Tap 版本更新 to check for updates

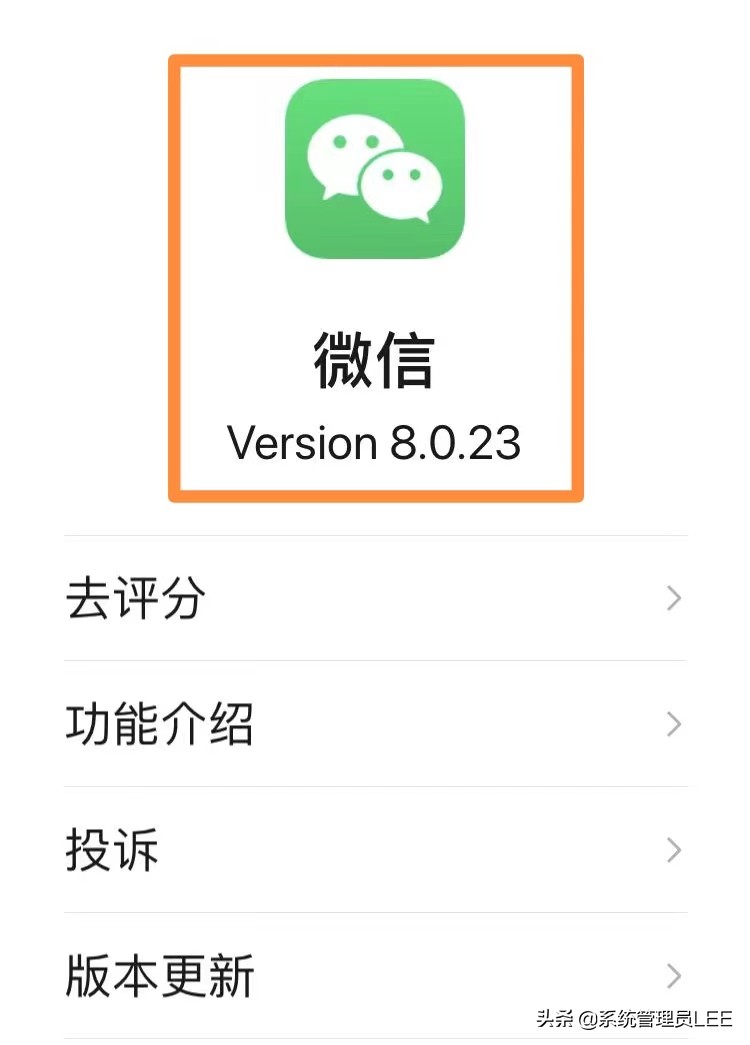160,976
